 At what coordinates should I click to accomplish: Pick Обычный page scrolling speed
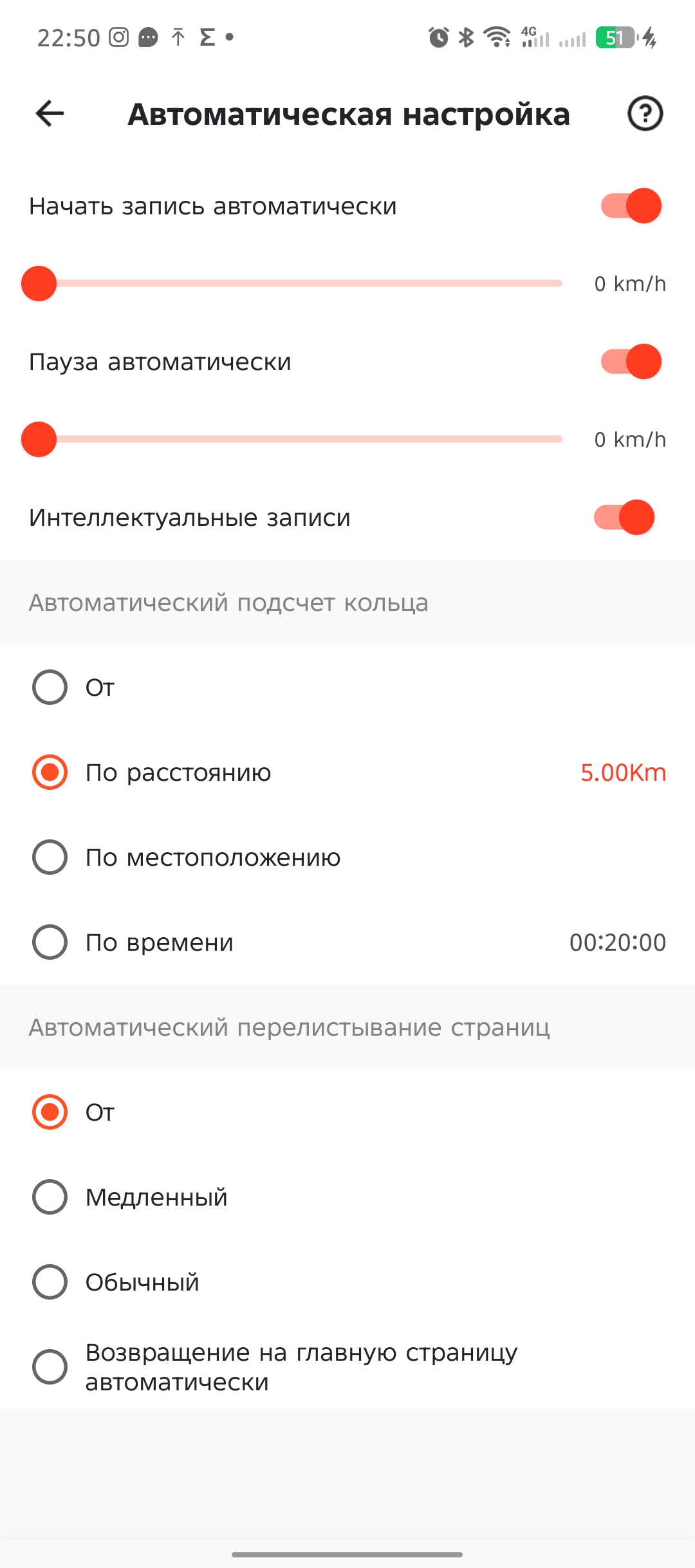coord(50,1282)
